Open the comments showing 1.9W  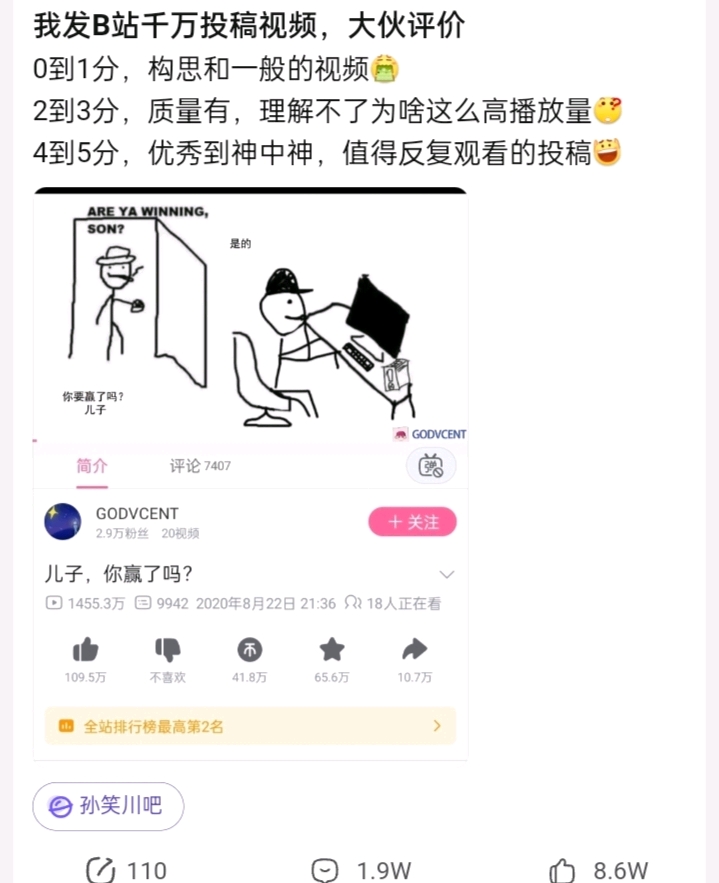(x=361, y=870)
